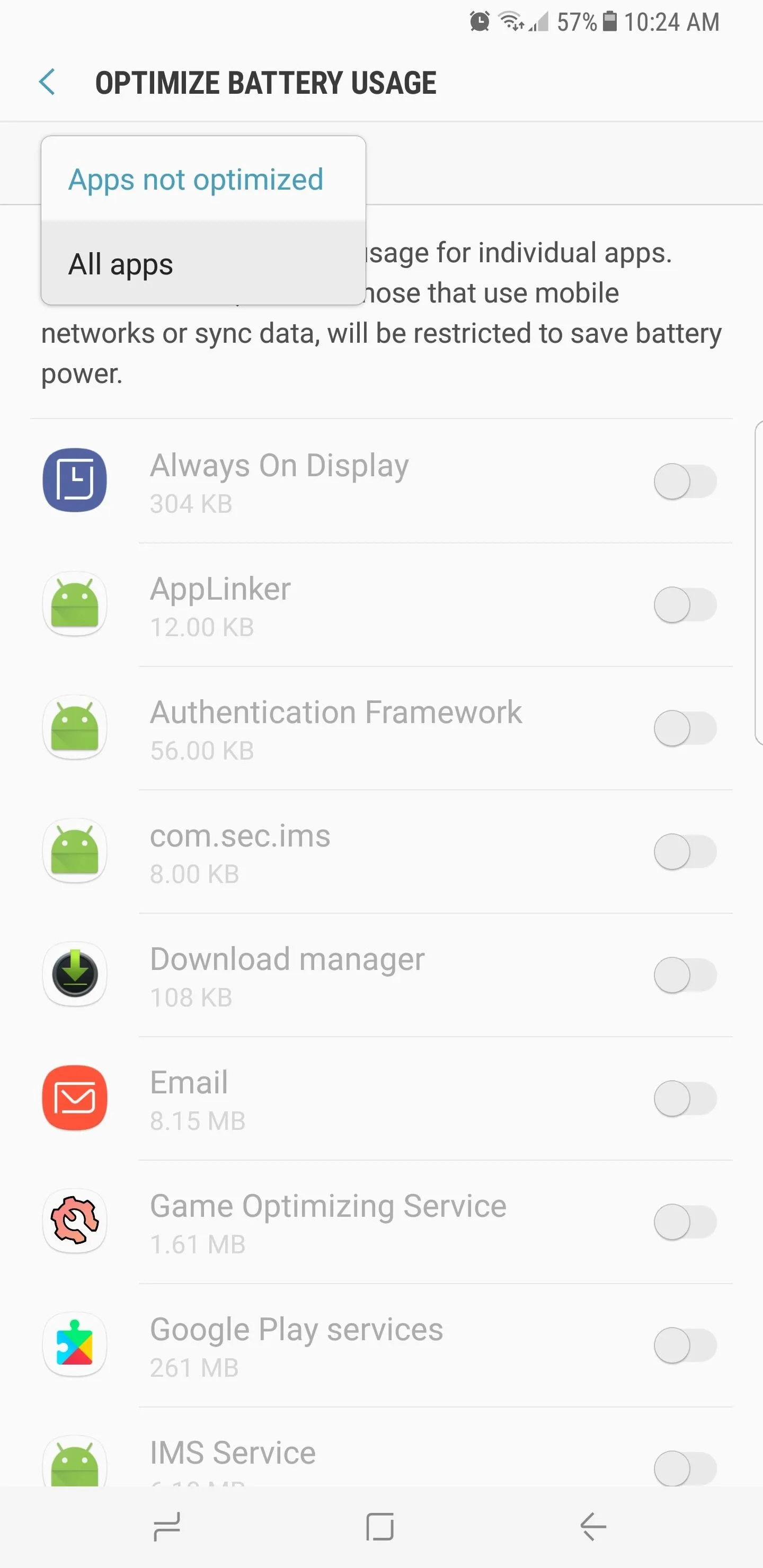Toggle the AppLinker switch
The image size is (763, 1568).
(x=685, y=605)
